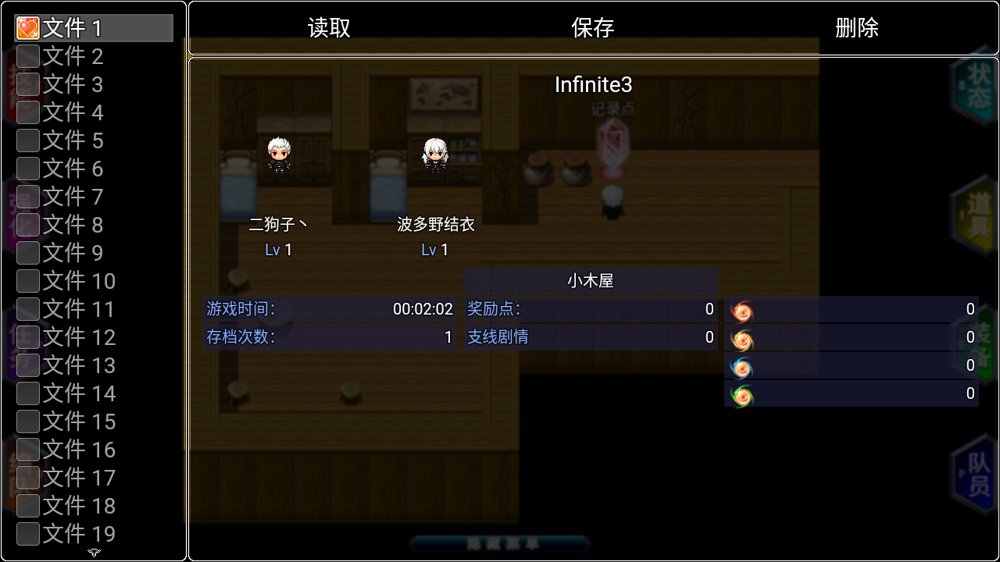Tap 删除 (Delete) at the top
This screenshot has width=1000, height=562.
point(856,28)
